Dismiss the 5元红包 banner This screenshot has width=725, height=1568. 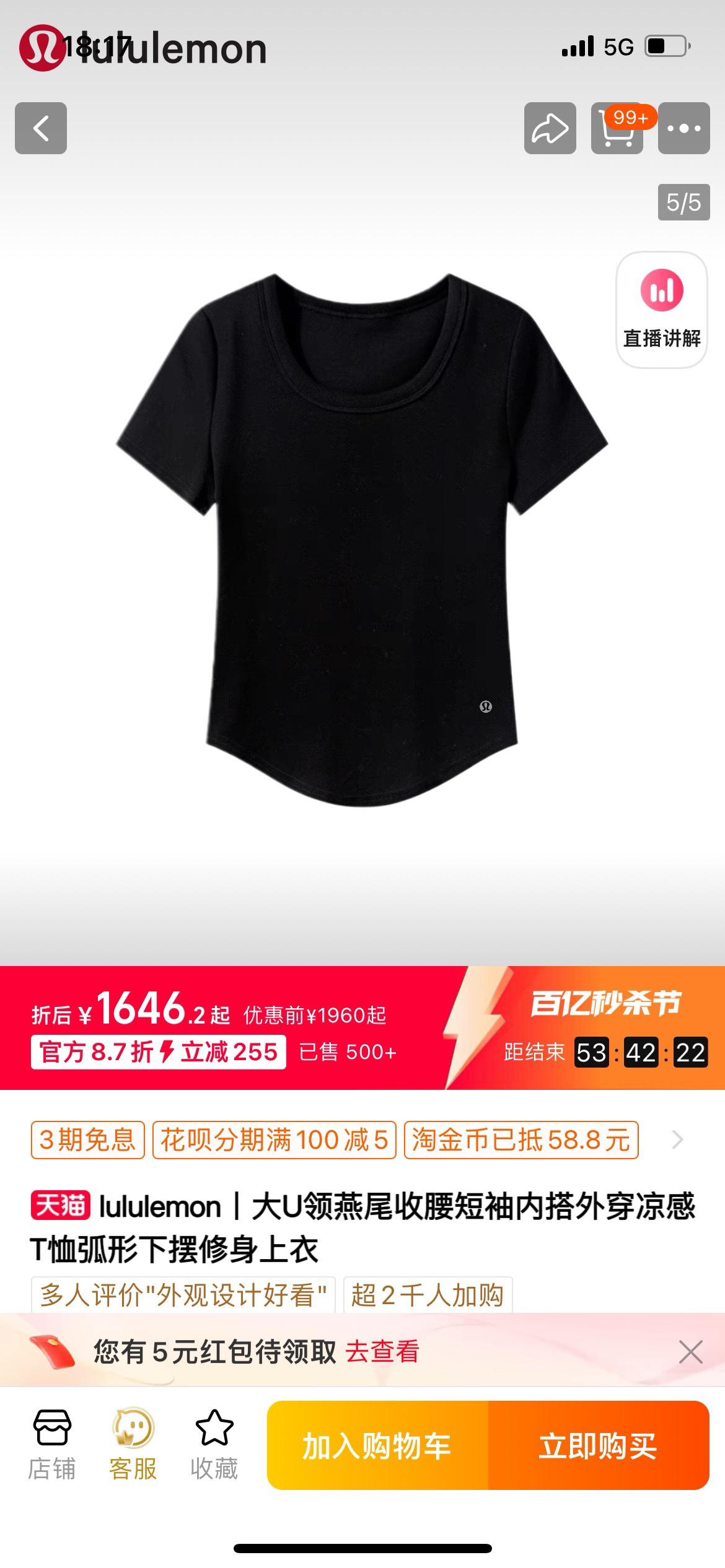pos(690,1351)
